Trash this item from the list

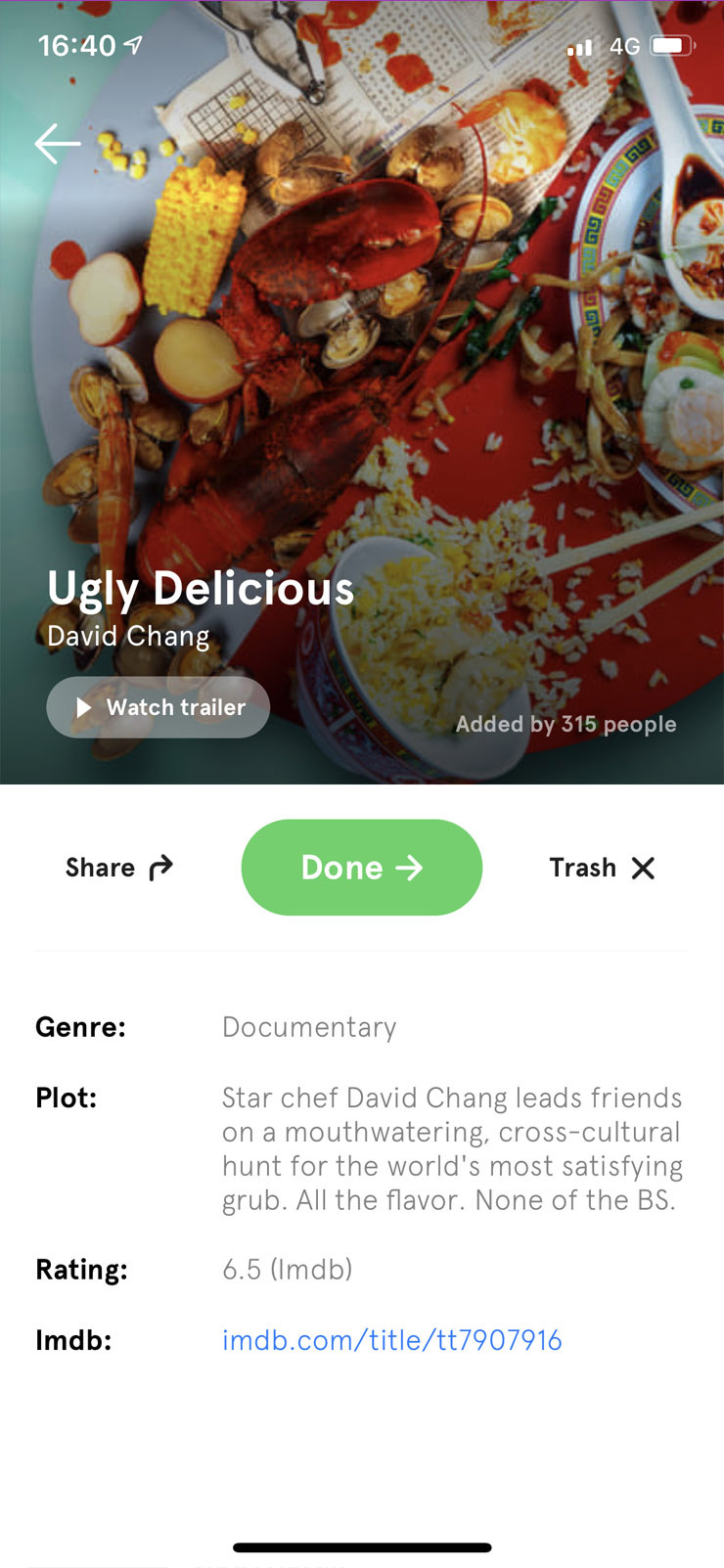[602, 868]
